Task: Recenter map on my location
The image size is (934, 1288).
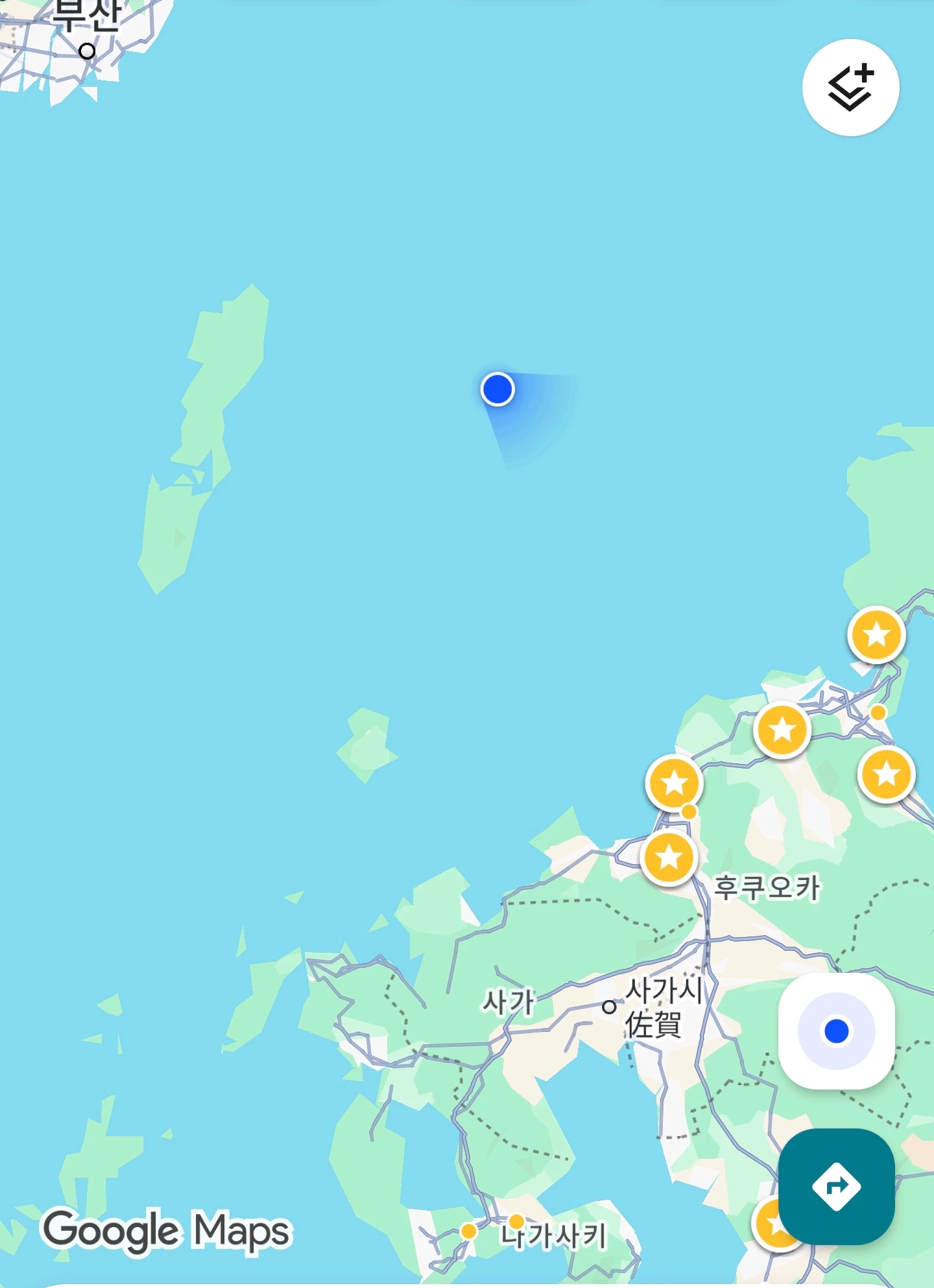Action: tap(836, 1031)
